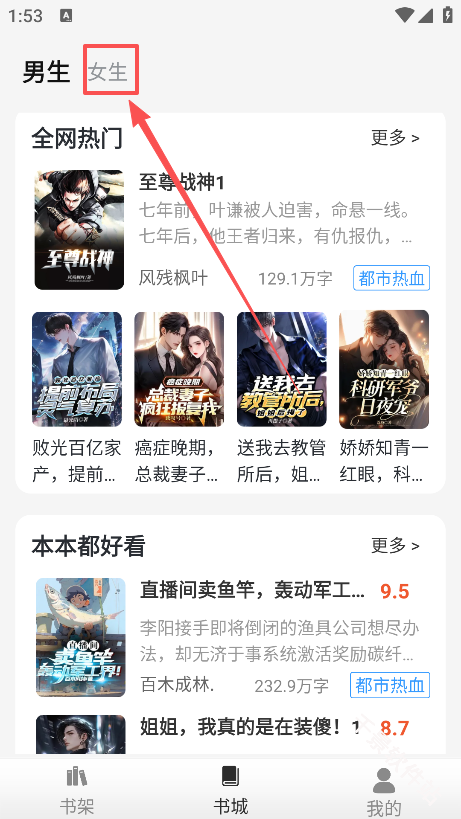Go to the 书架 tab

pos(77,790)
